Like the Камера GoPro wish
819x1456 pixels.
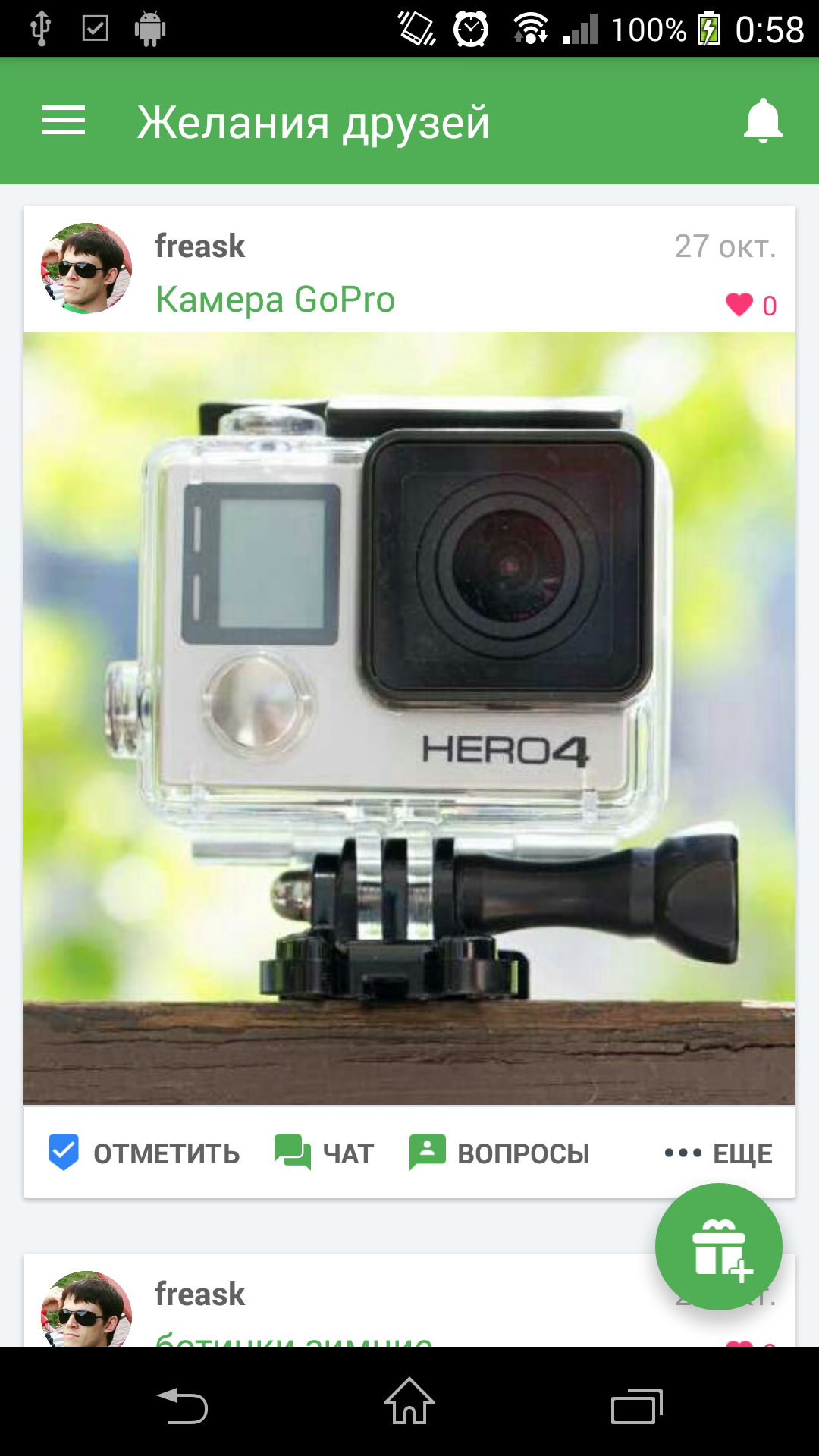(739, 305)
